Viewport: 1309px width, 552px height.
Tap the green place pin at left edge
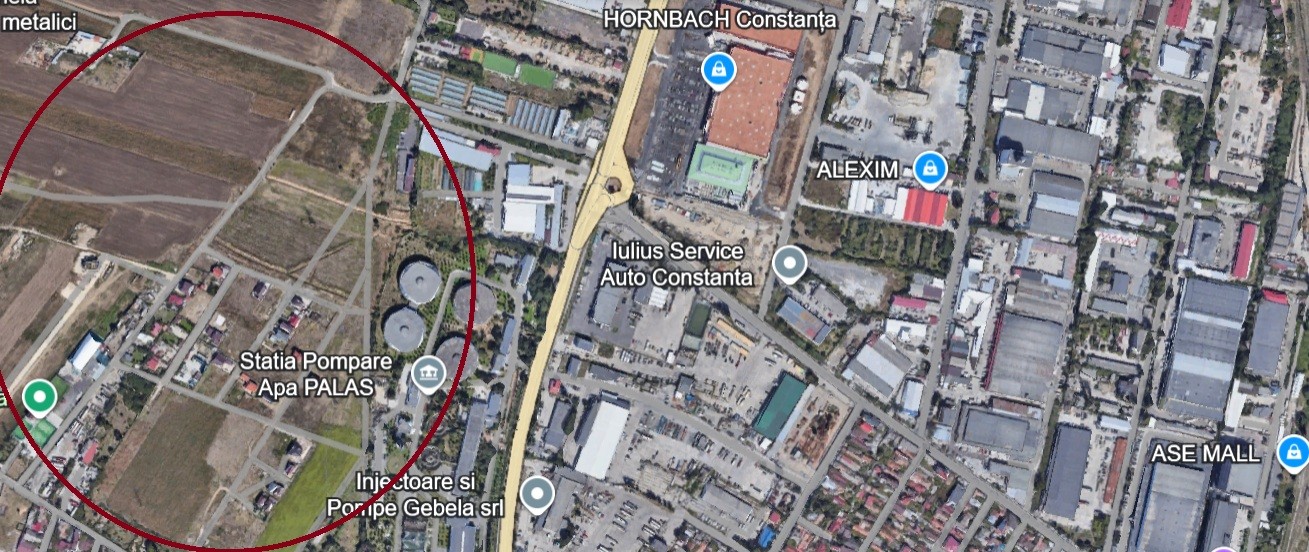pos(40,397)
